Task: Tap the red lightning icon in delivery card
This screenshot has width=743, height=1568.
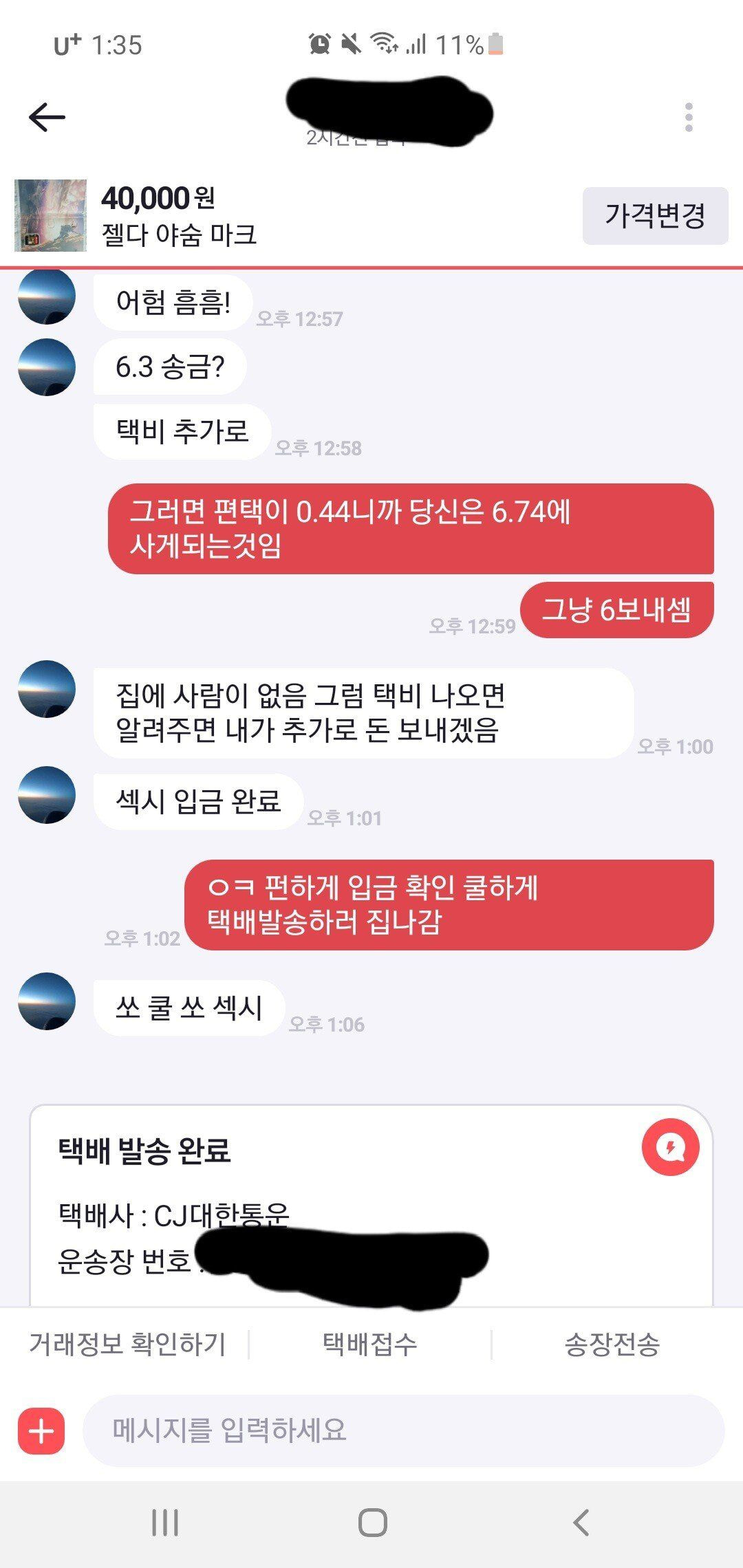Action: (670, 1146)
